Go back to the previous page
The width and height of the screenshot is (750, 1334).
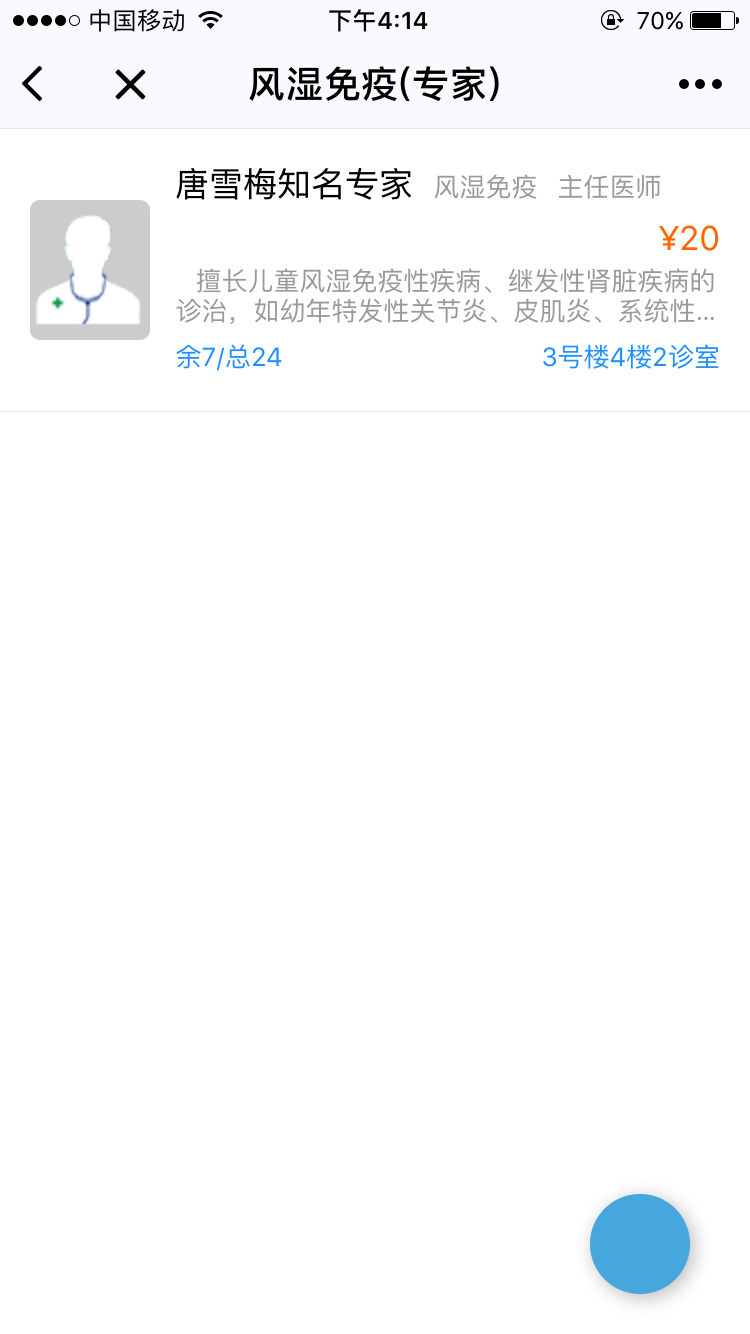tap(33, 85)
